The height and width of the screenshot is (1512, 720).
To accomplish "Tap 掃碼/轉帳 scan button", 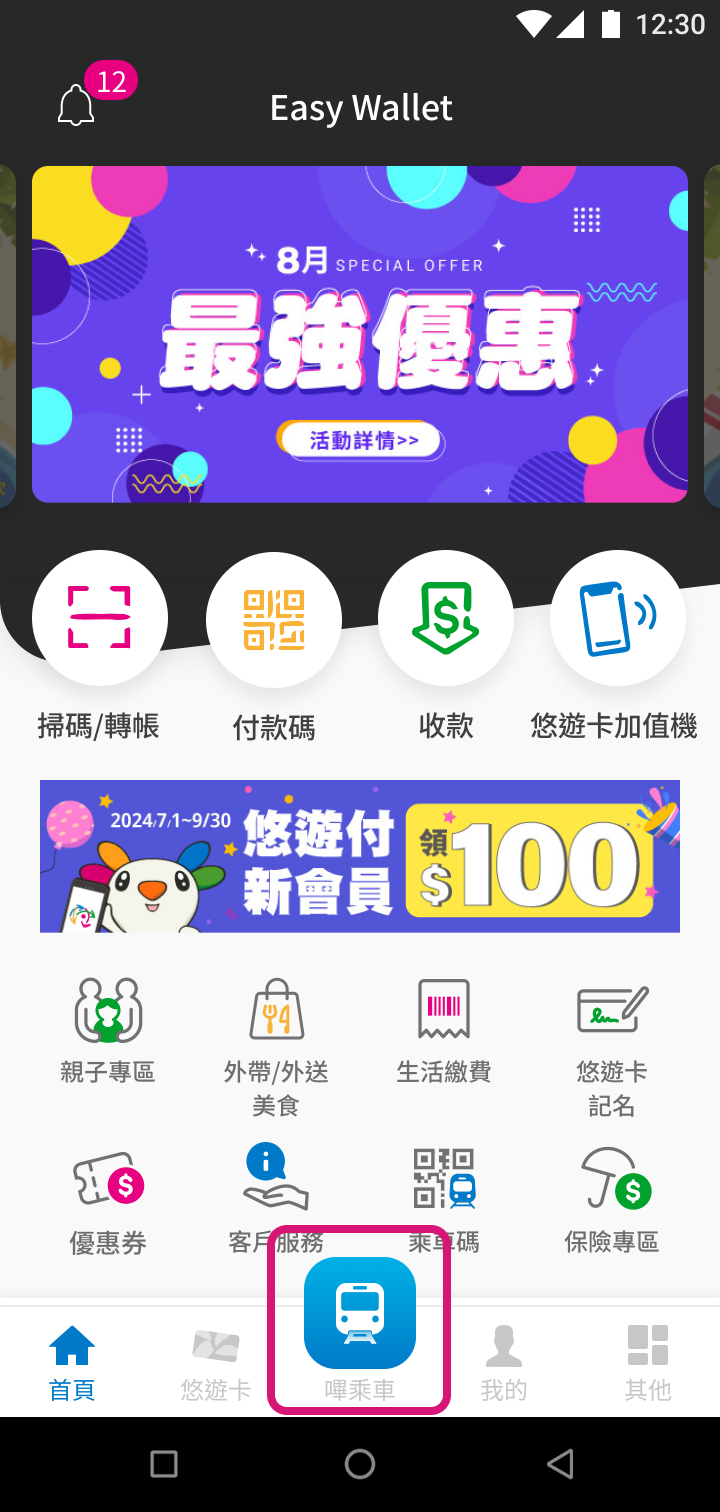I will click(x=99, y=618).
